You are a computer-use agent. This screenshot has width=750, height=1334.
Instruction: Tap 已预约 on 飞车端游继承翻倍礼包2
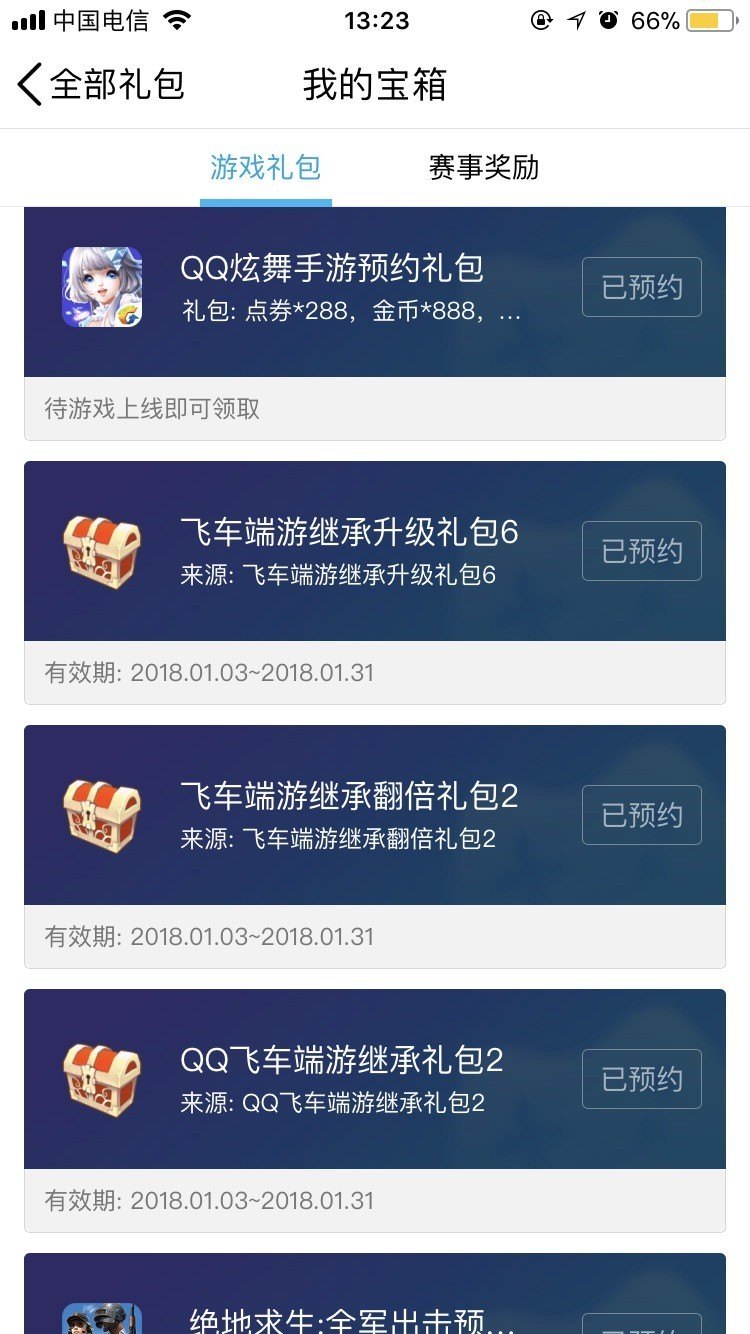click(x=642, y=815)
